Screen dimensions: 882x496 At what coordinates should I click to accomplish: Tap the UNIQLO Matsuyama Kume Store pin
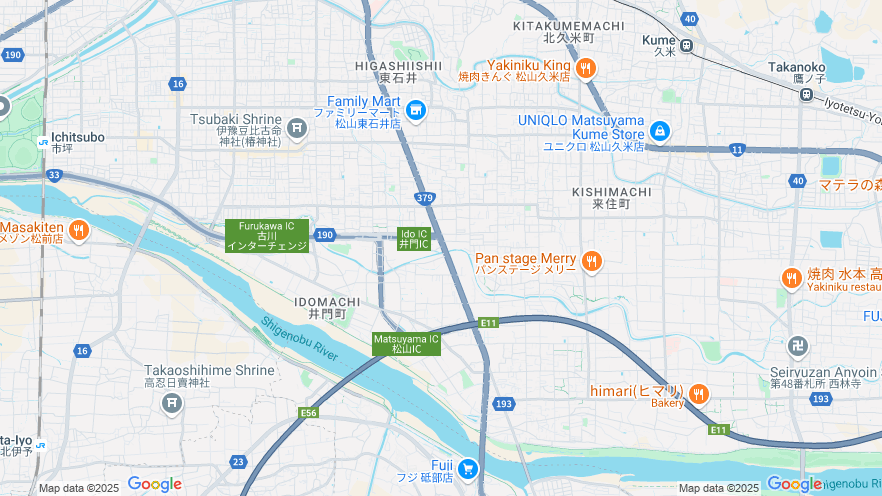click(x=659, y=130)
